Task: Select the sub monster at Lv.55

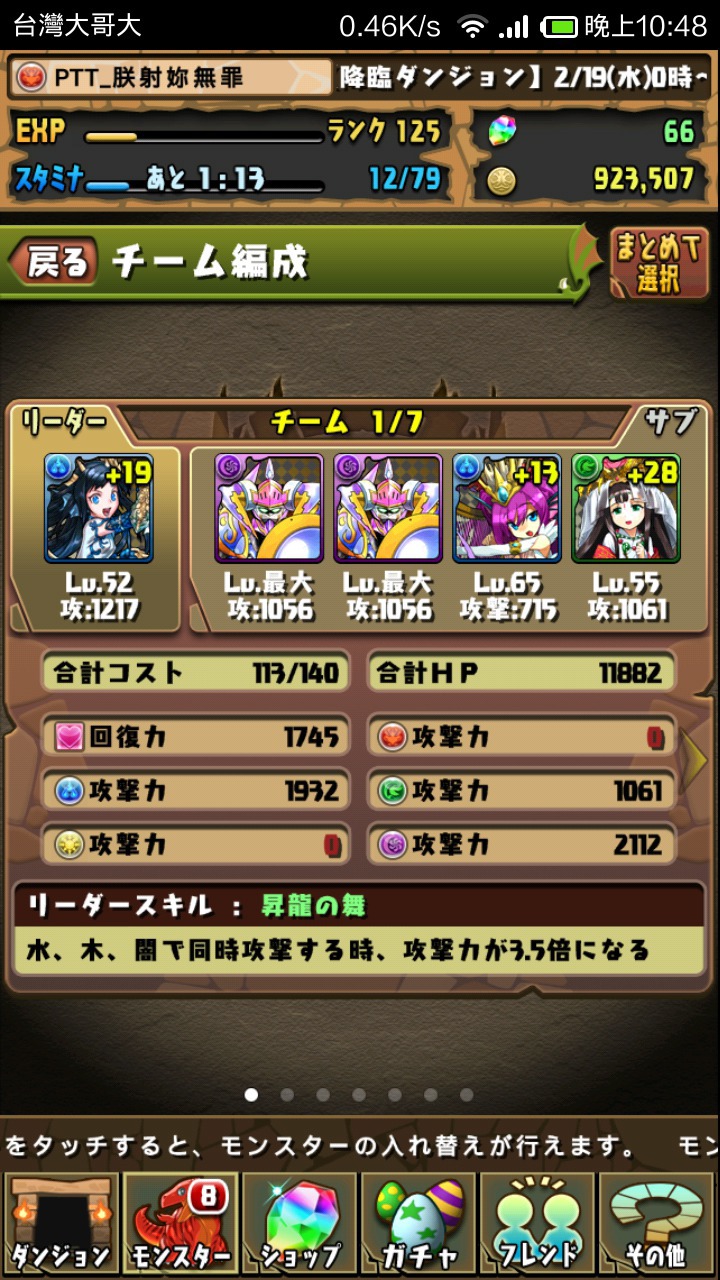Action: pyautogui.click(x=626, y=508)
